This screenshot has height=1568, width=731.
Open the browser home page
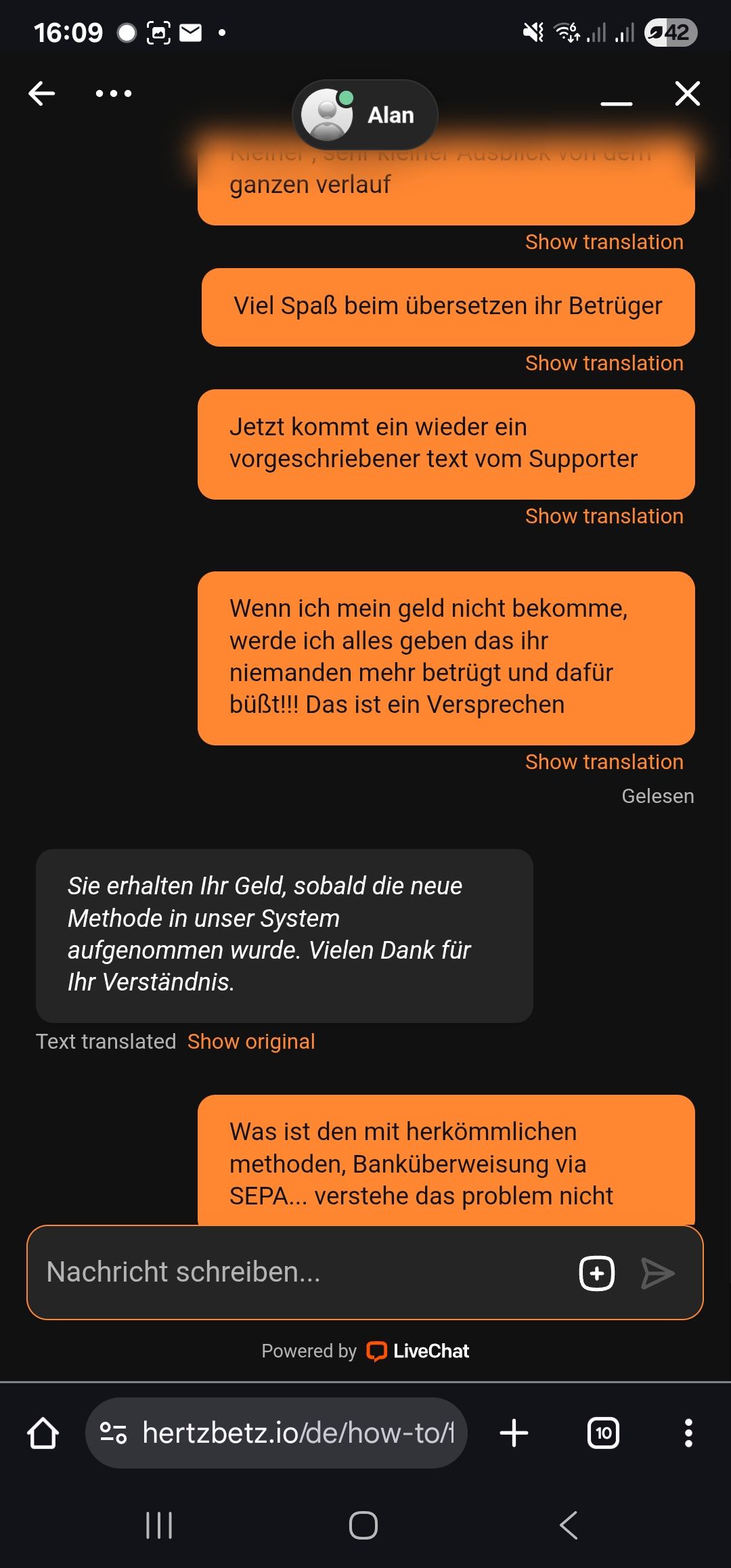click(43, 1433)
